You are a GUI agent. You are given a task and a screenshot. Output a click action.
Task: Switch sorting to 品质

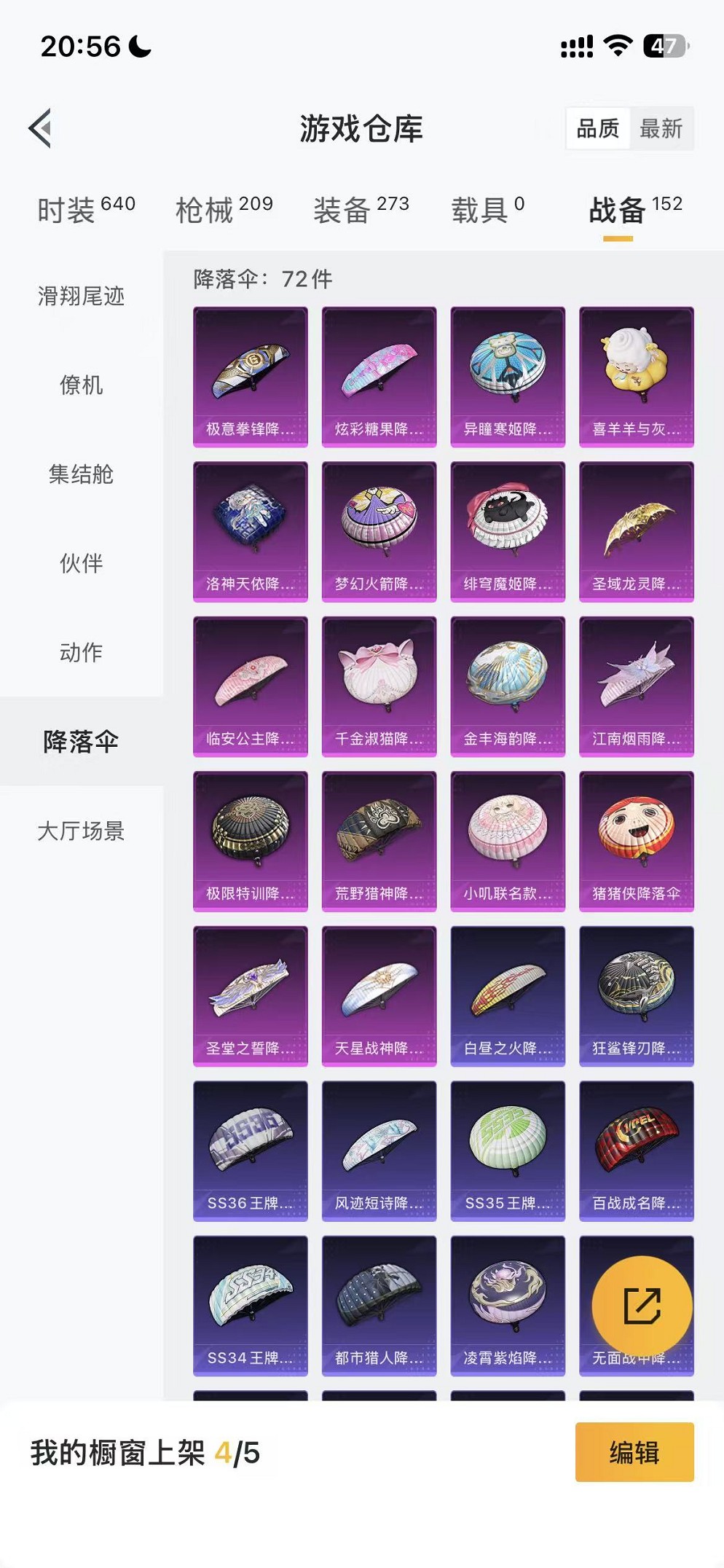[x=599, y=129]
